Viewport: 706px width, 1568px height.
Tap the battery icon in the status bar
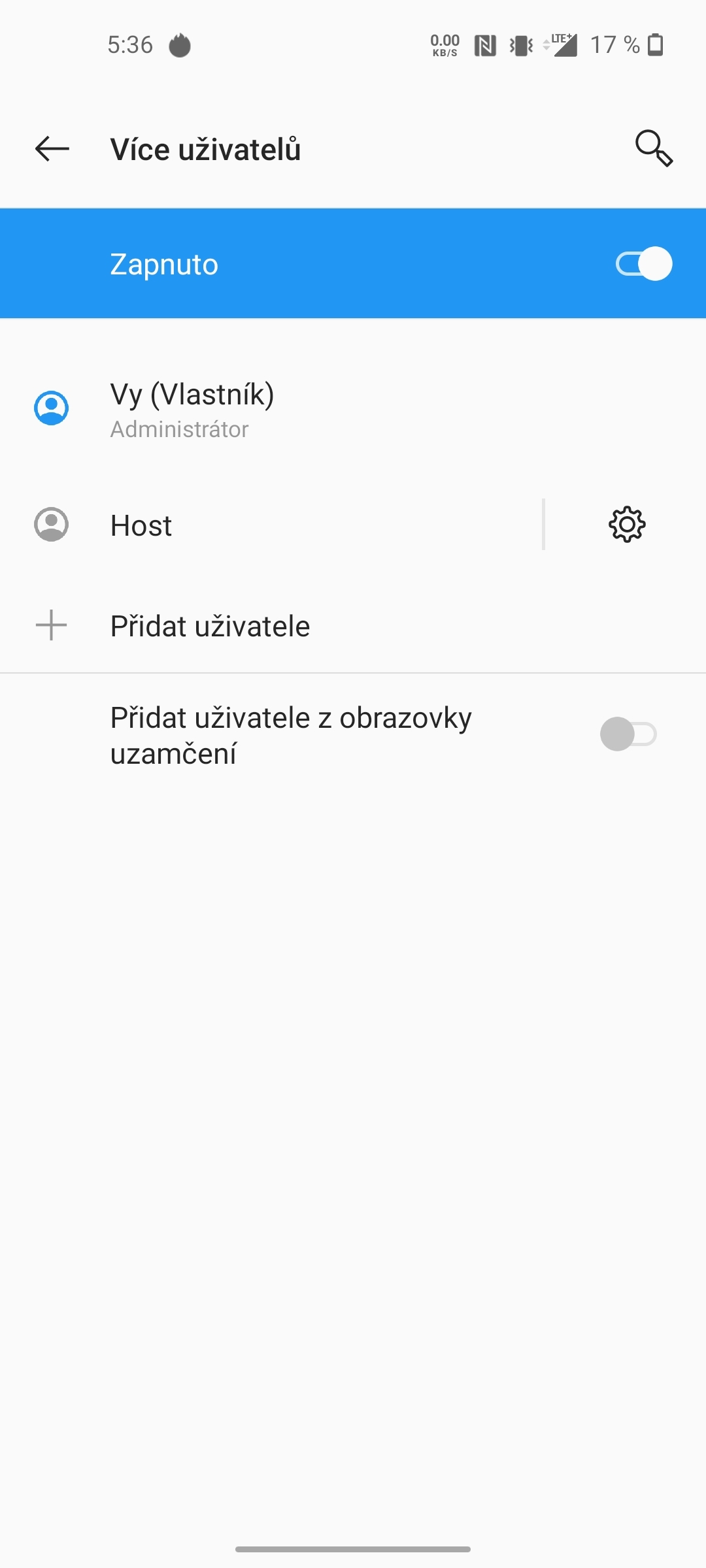coord(656,44)
